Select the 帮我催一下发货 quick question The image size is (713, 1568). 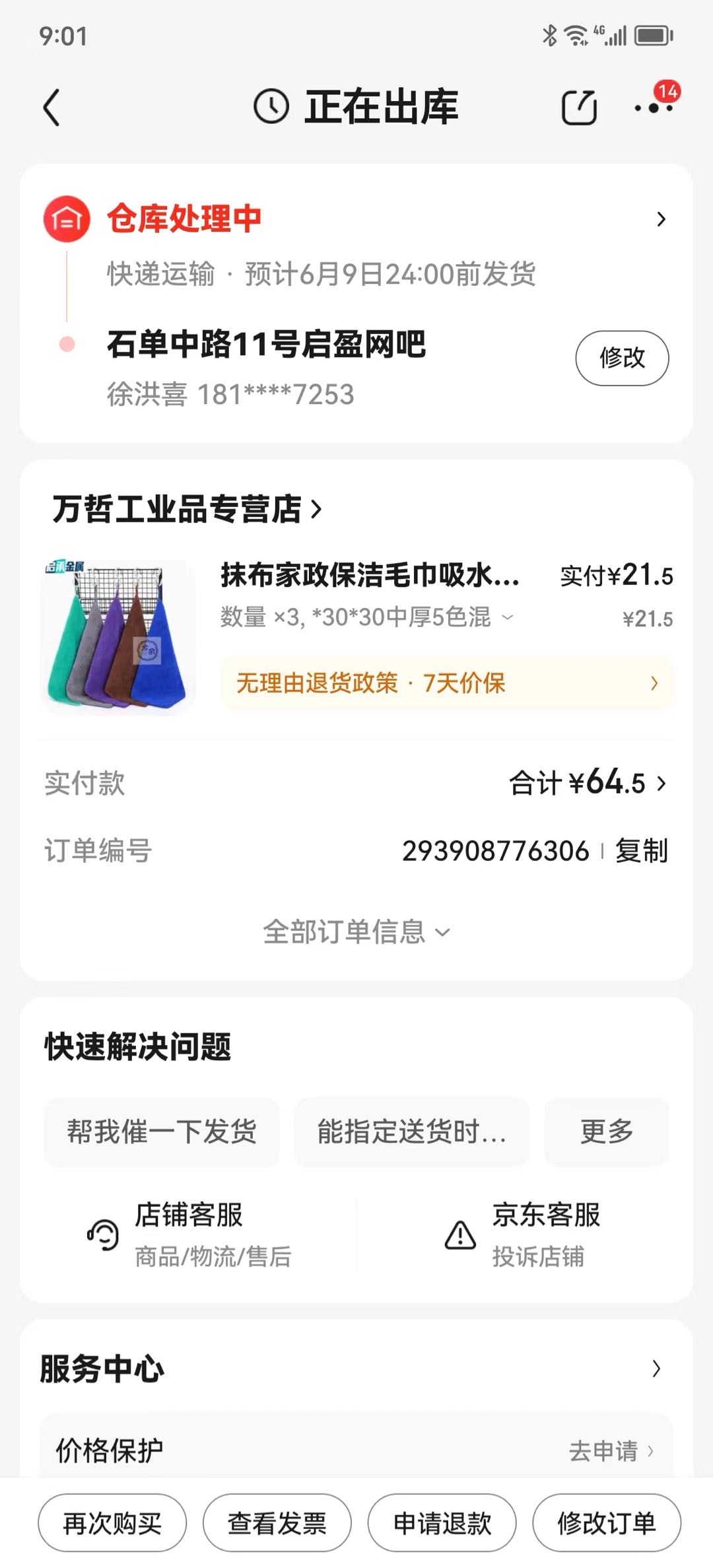162,1132
